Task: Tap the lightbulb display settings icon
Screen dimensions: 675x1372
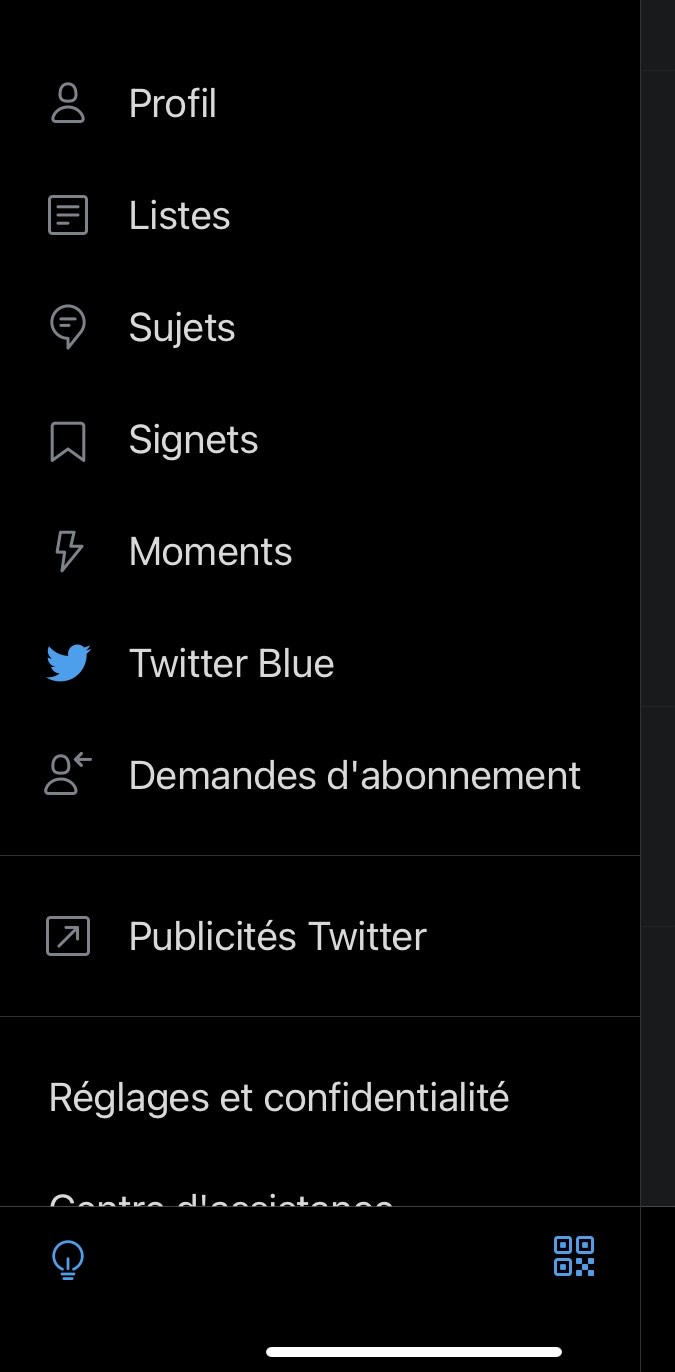Action: coord(68,1260)
